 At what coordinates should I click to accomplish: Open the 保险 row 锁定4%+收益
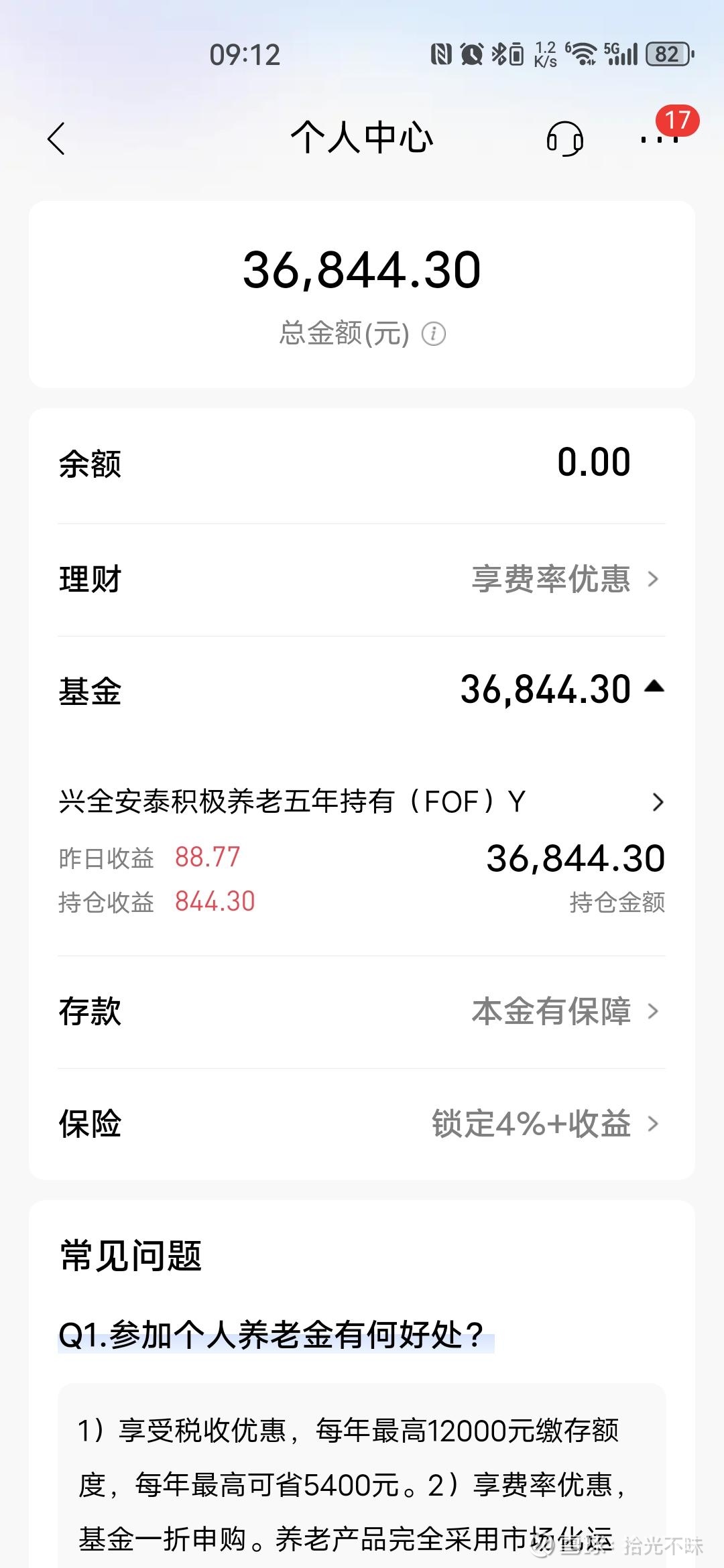pos(362,1124)
